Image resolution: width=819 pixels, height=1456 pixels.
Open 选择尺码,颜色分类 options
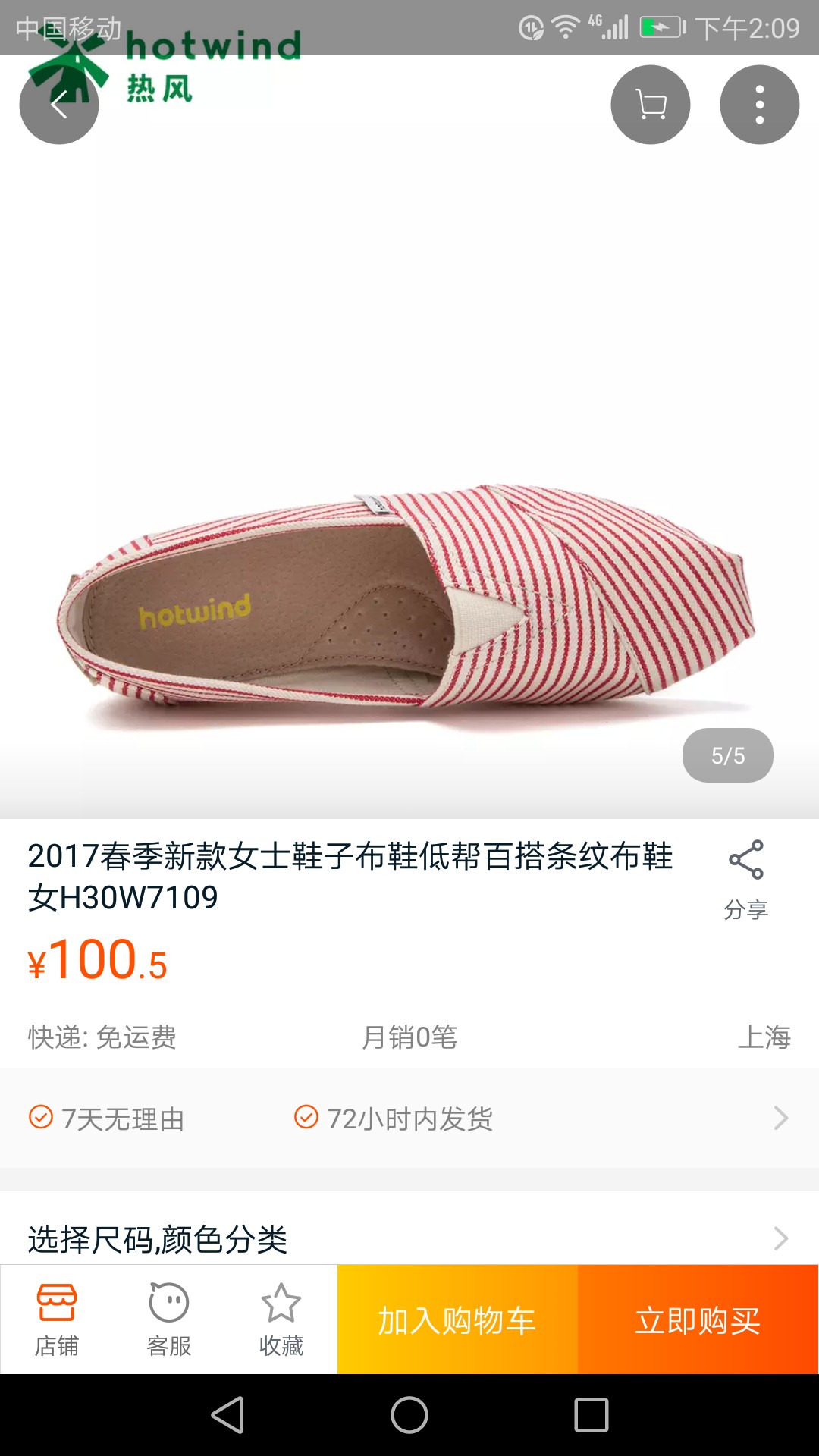tap(409, 1238)
